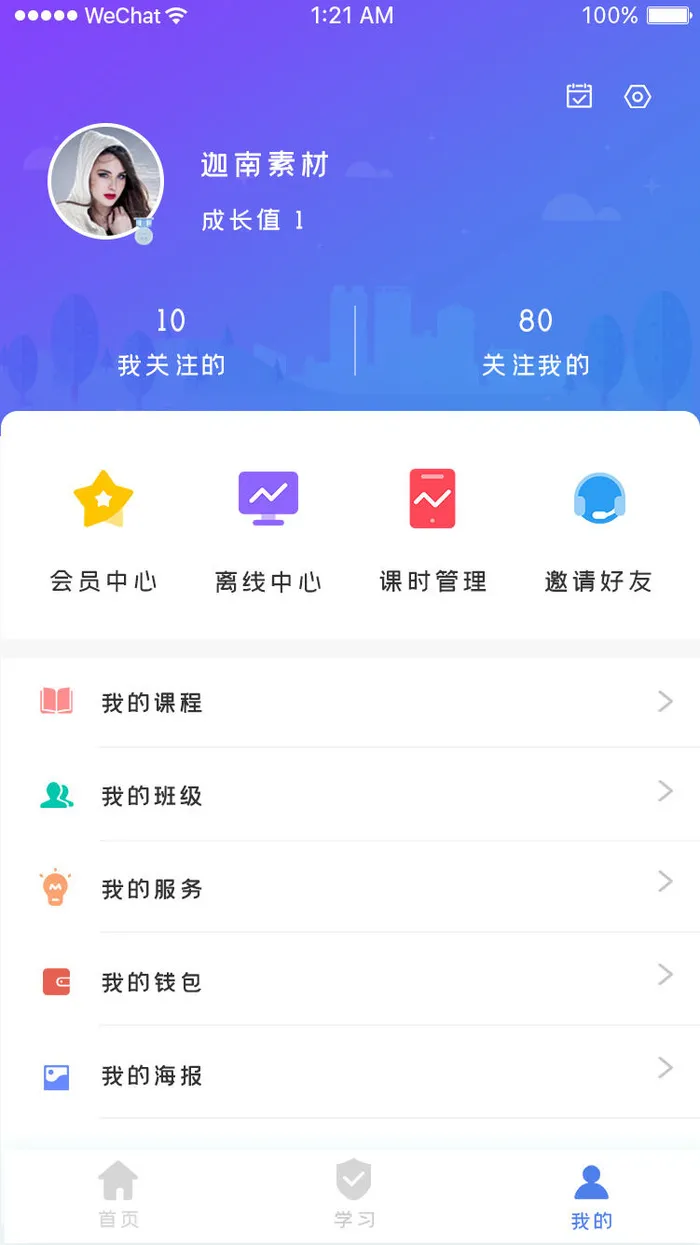Viewport: 700px width, 1245px height.
Task: Select 邀请好友 to invite friends
Action: pos(598,528)
